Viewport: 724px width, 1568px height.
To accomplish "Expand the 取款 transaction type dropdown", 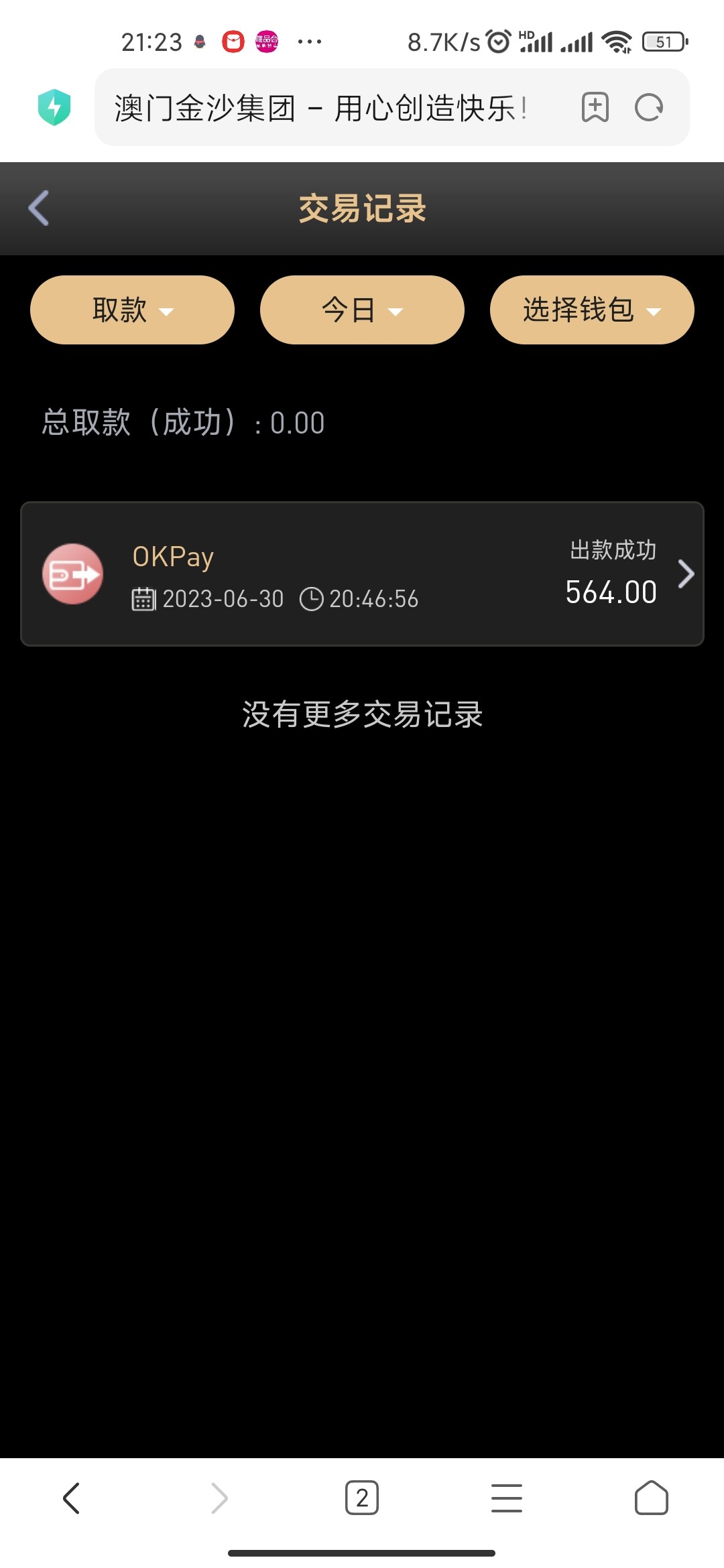I will 132,310.
